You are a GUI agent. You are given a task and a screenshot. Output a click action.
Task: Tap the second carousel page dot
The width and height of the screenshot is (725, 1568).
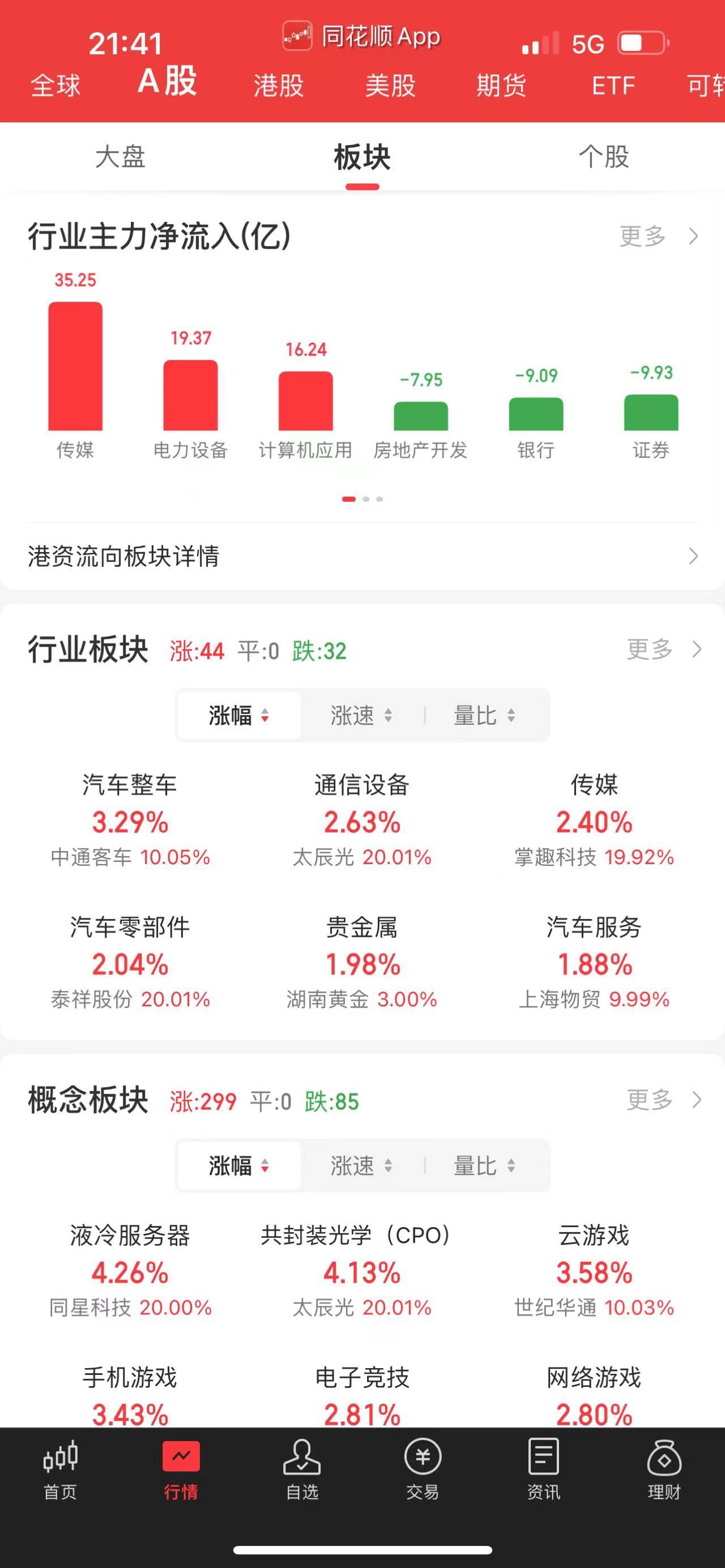point(365,498)
